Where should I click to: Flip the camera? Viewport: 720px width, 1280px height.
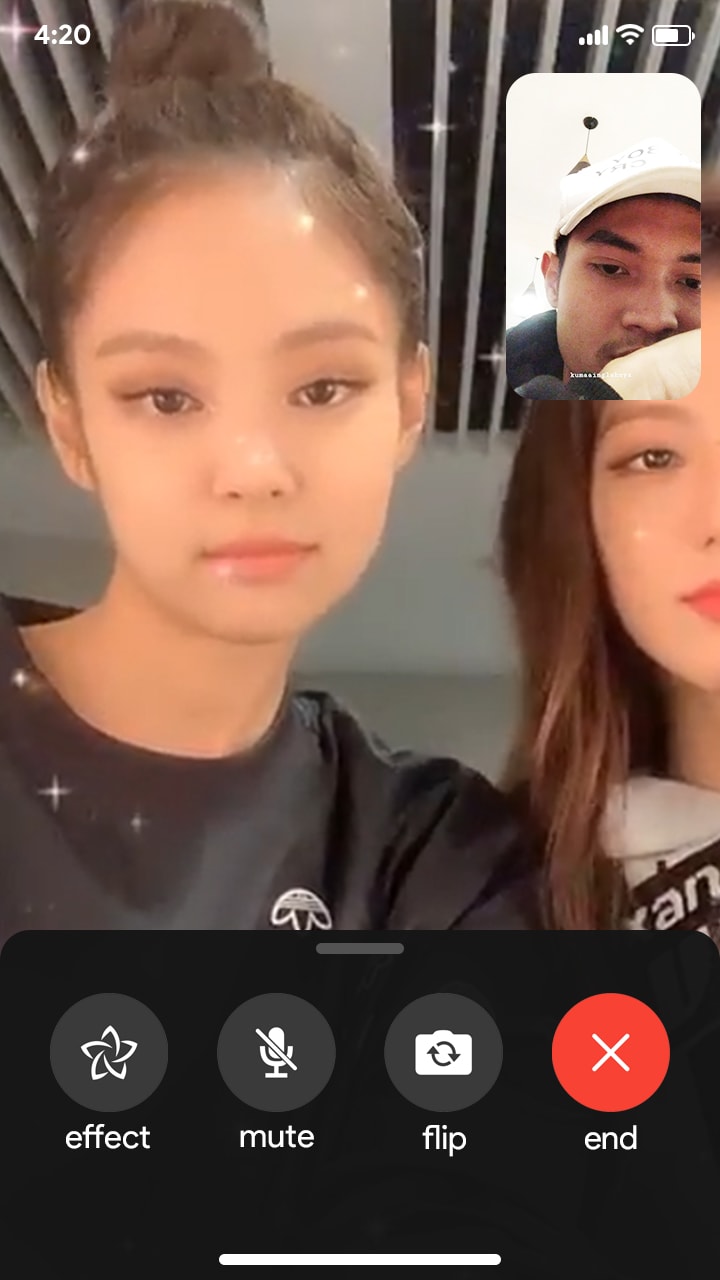pyautogui.click(x=443, y=1052)
